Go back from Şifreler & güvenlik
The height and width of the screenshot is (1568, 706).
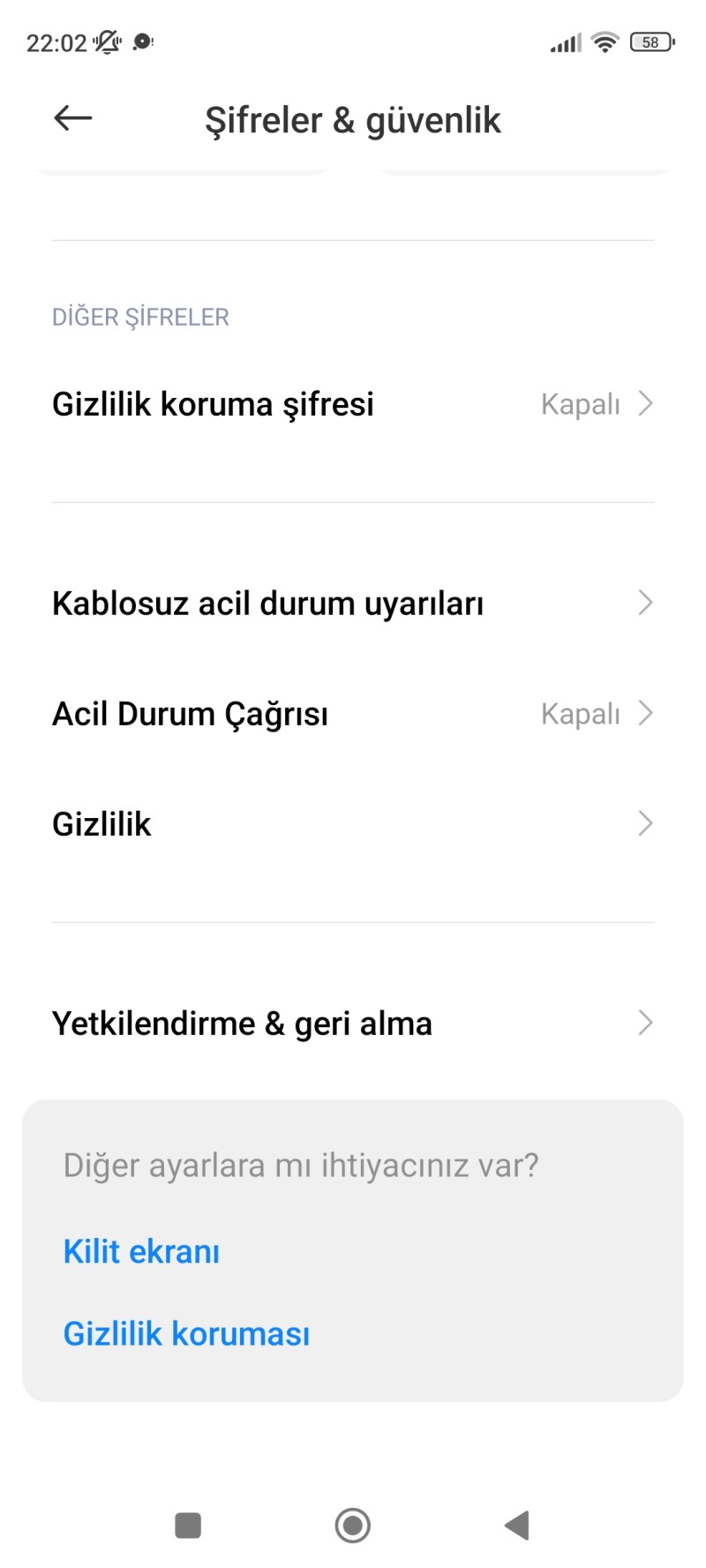tap(73, 118)
